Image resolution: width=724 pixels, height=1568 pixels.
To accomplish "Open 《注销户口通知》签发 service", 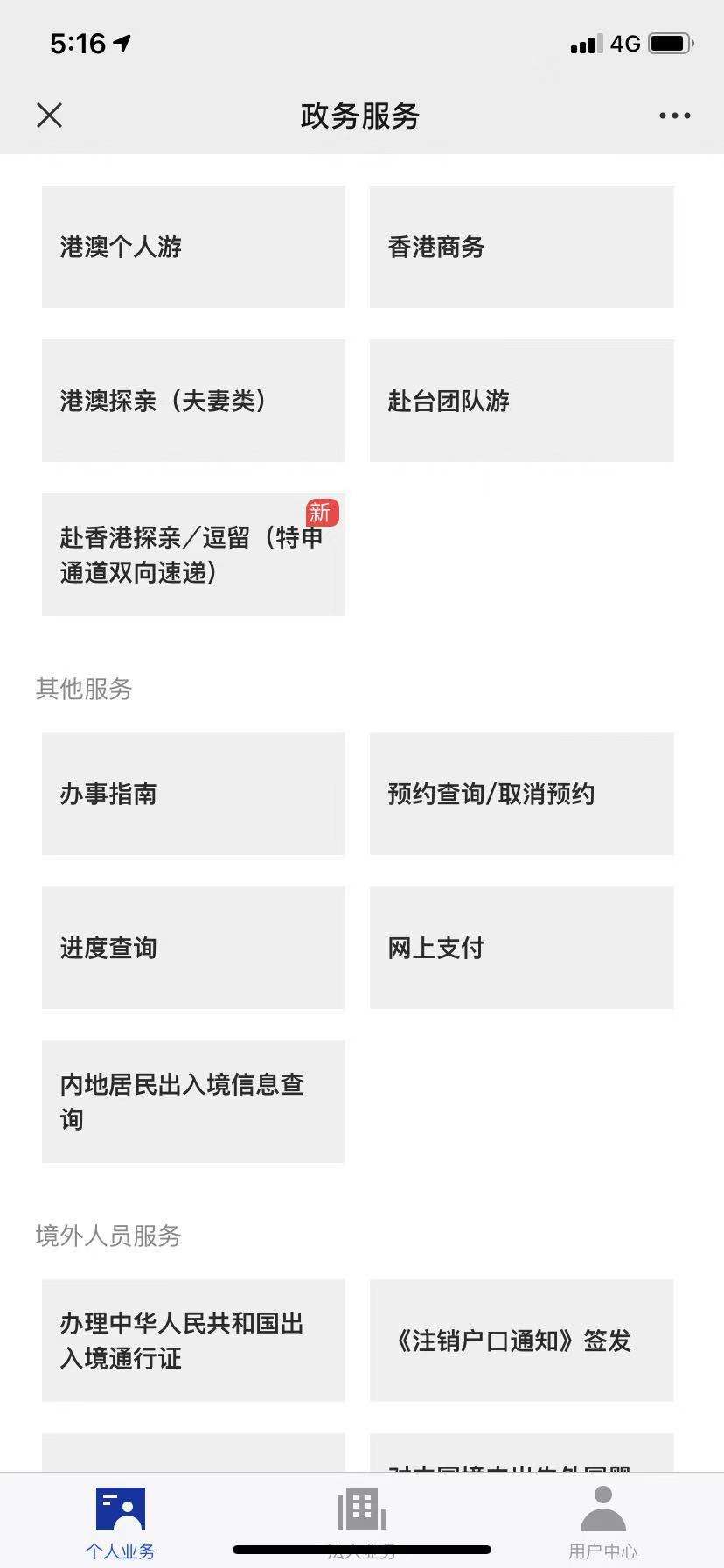I will [x=522, y=1340].
